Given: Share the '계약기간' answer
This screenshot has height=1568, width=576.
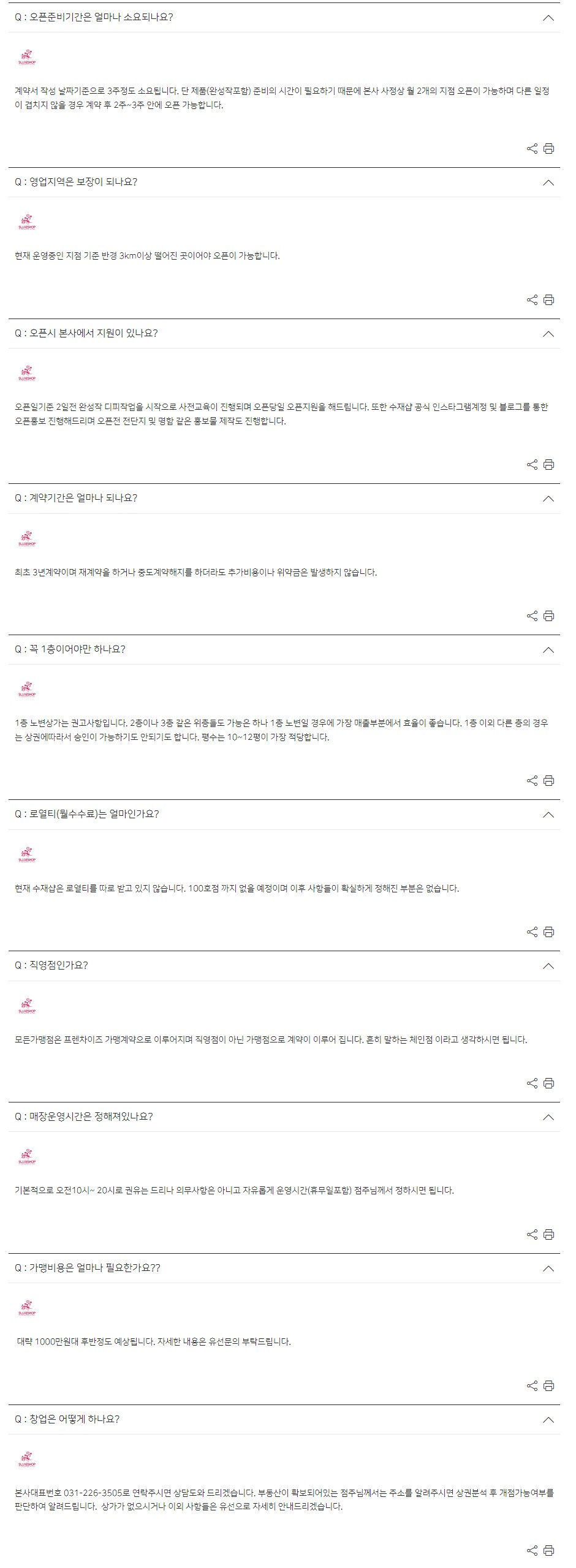Looking at the screenshot, I should pos(532,616).
